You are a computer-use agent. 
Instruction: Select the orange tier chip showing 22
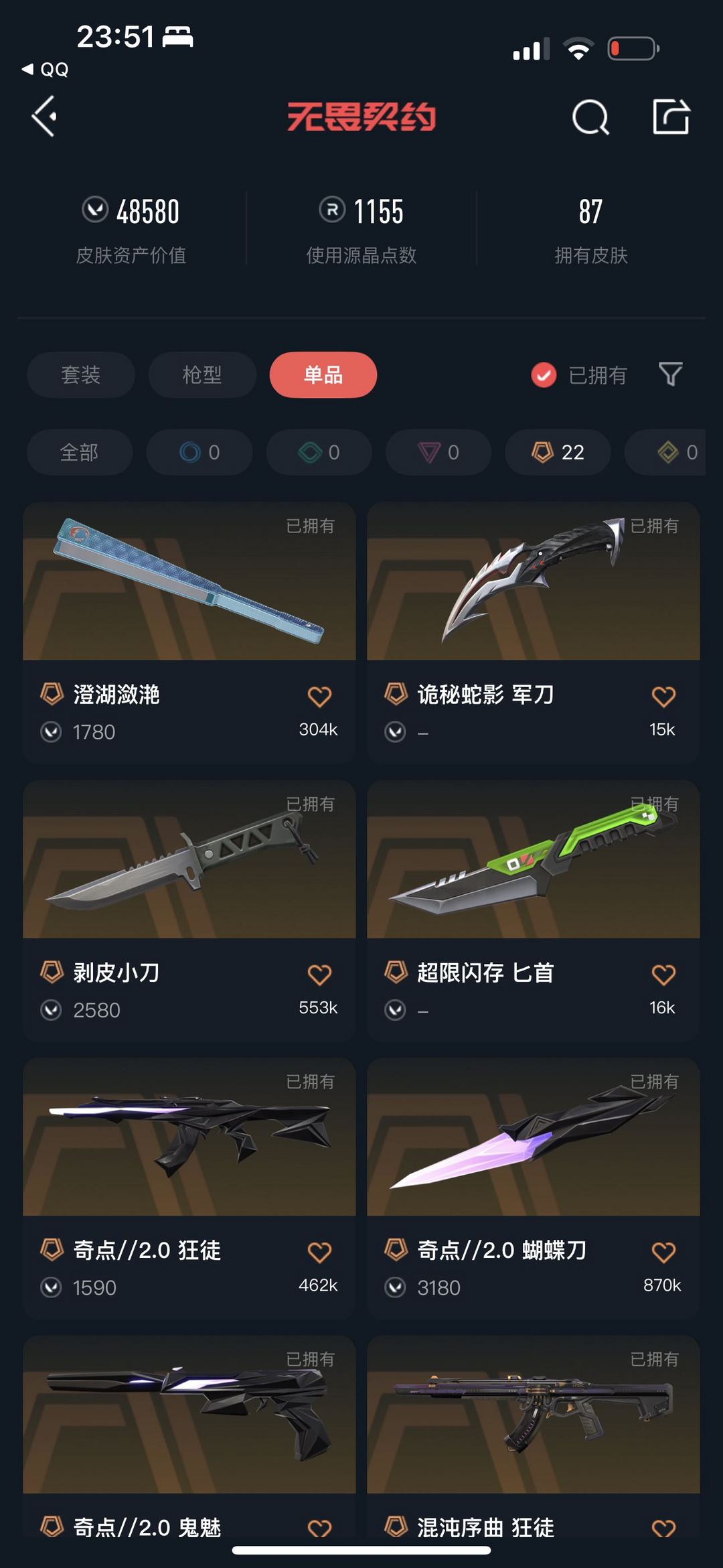558,452
